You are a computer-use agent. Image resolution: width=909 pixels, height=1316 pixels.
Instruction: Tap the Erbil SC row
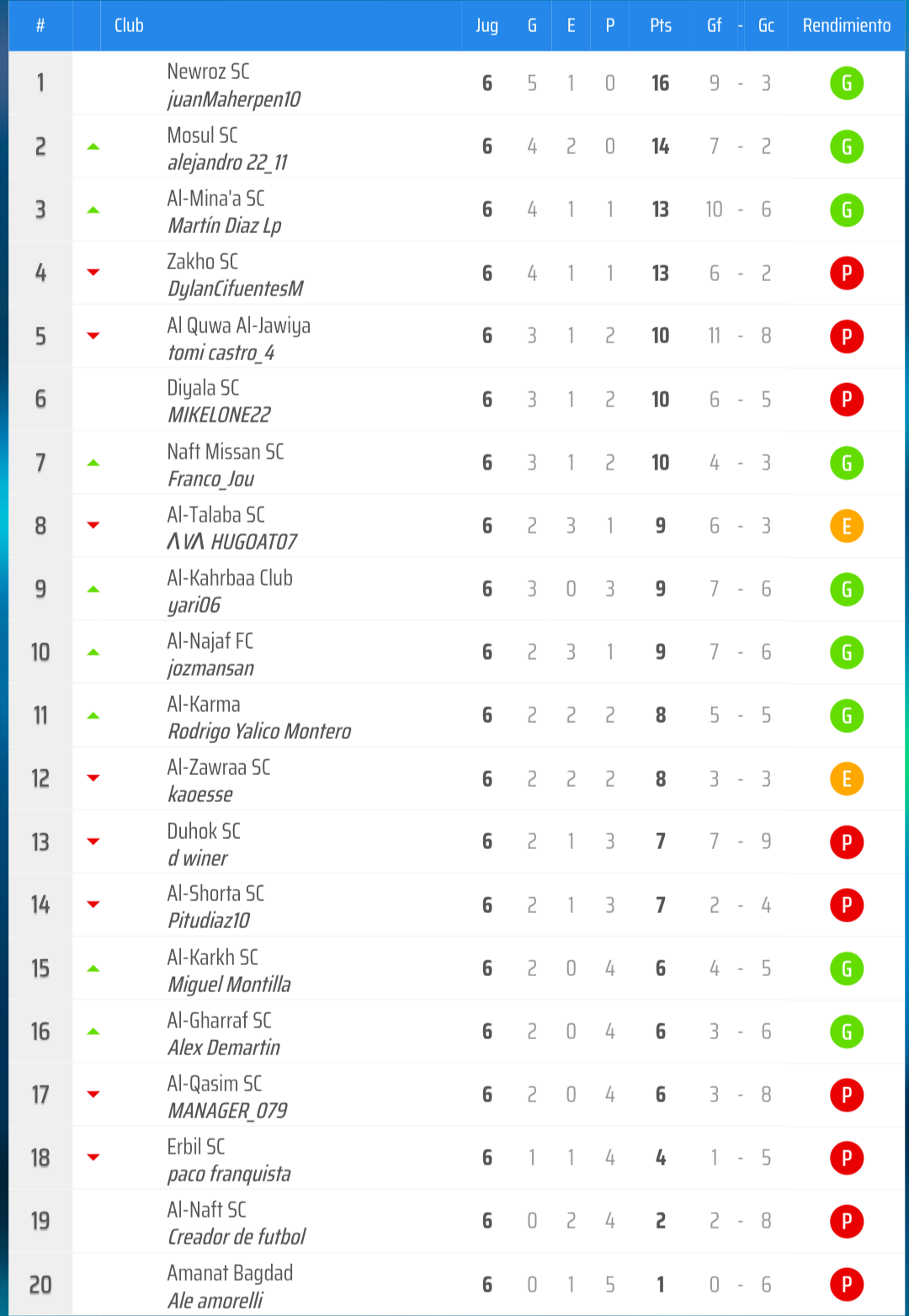(195, 1147)
